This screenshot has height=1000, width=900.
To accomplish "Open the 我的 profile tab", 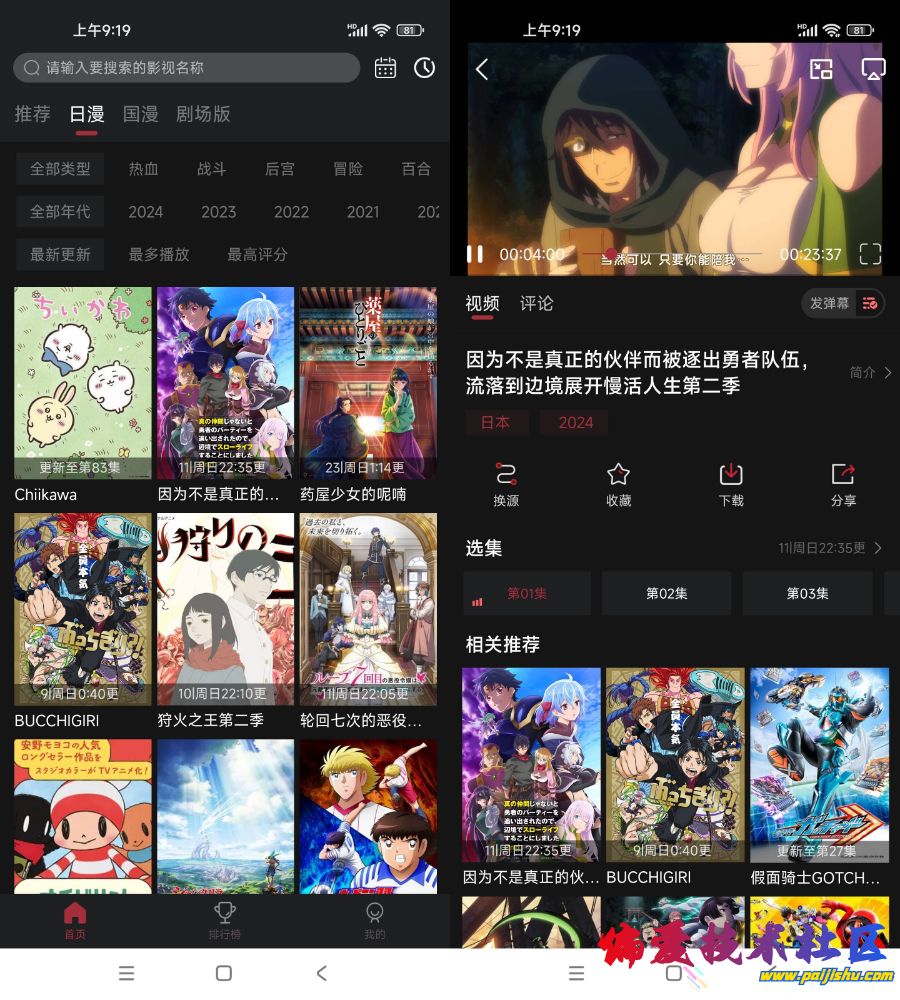I will coord(375,920).
